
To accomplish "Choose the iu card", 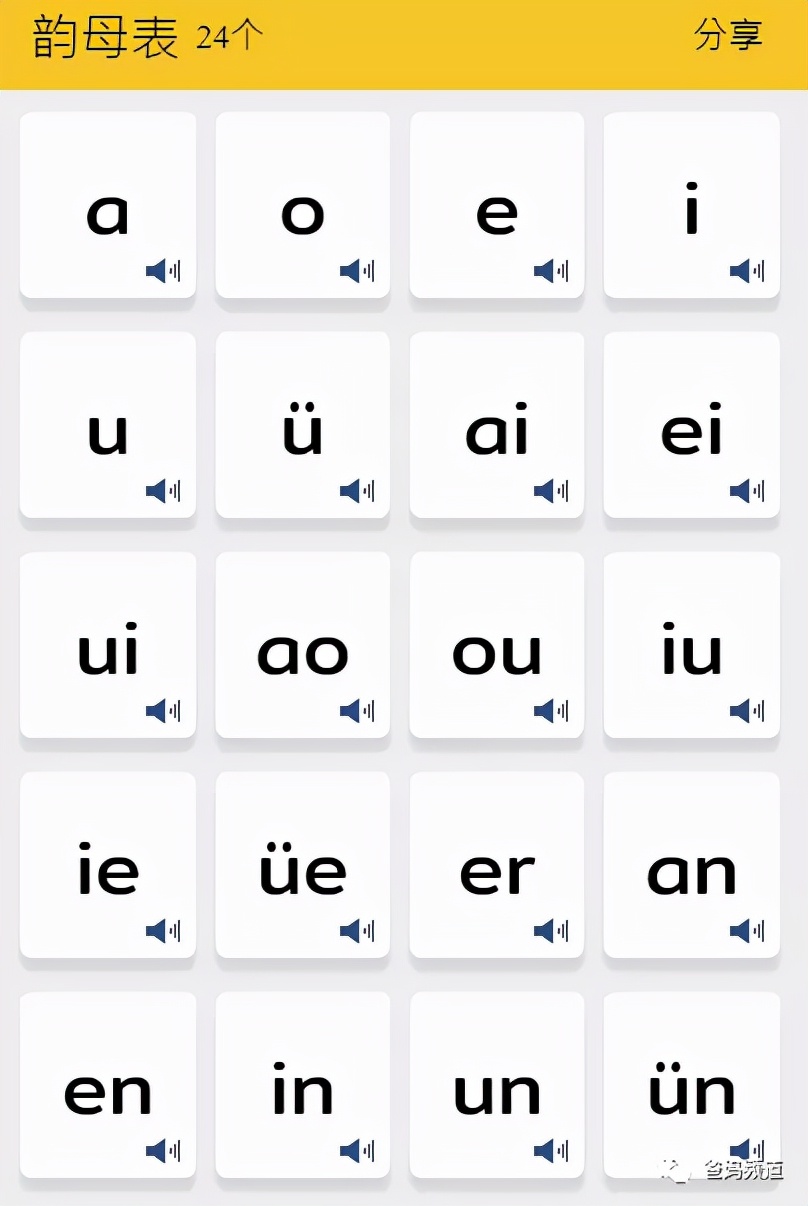I will click(691, 645).
